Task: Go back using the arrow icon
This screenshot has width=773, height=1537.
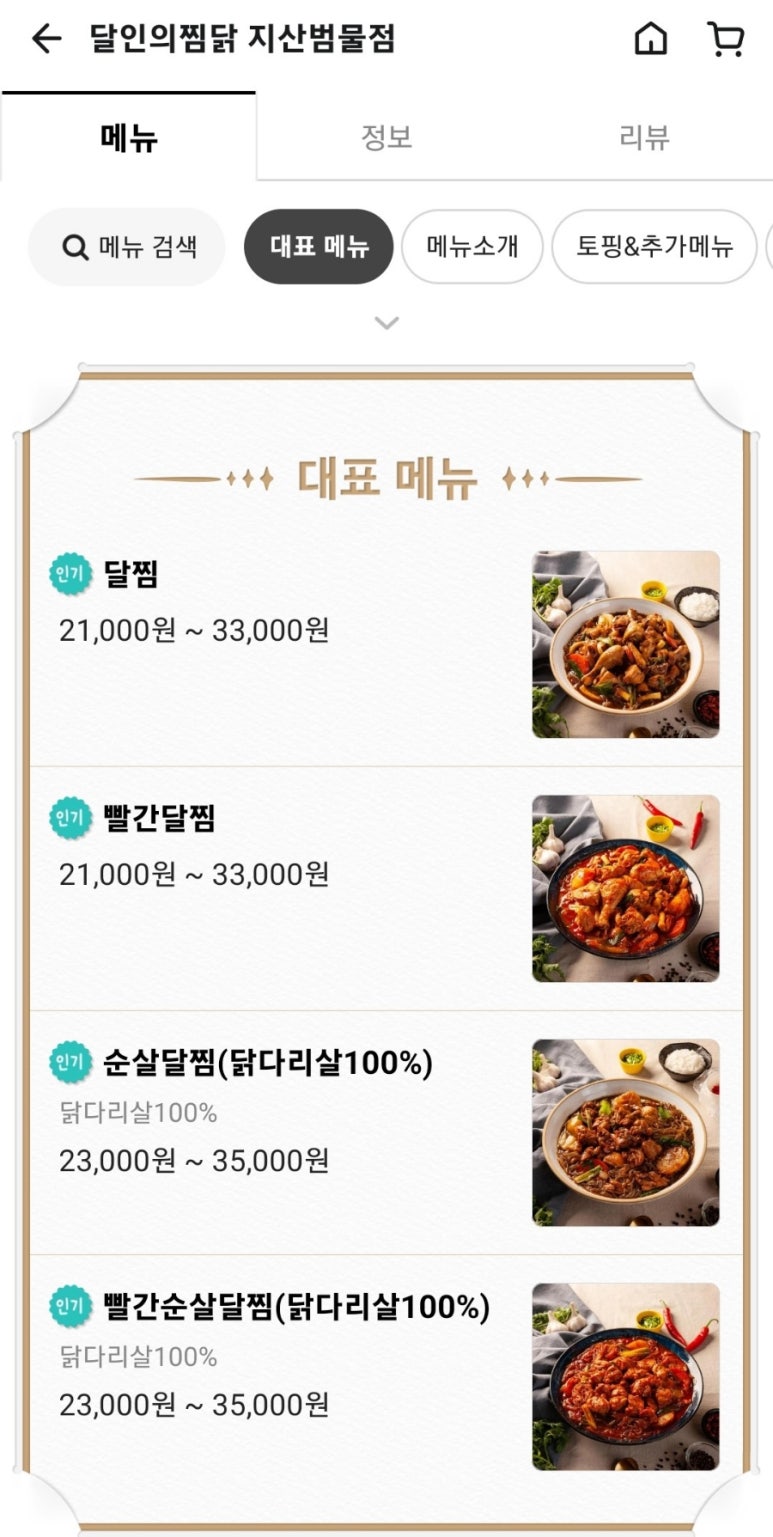Action: (x=46, y=40)
